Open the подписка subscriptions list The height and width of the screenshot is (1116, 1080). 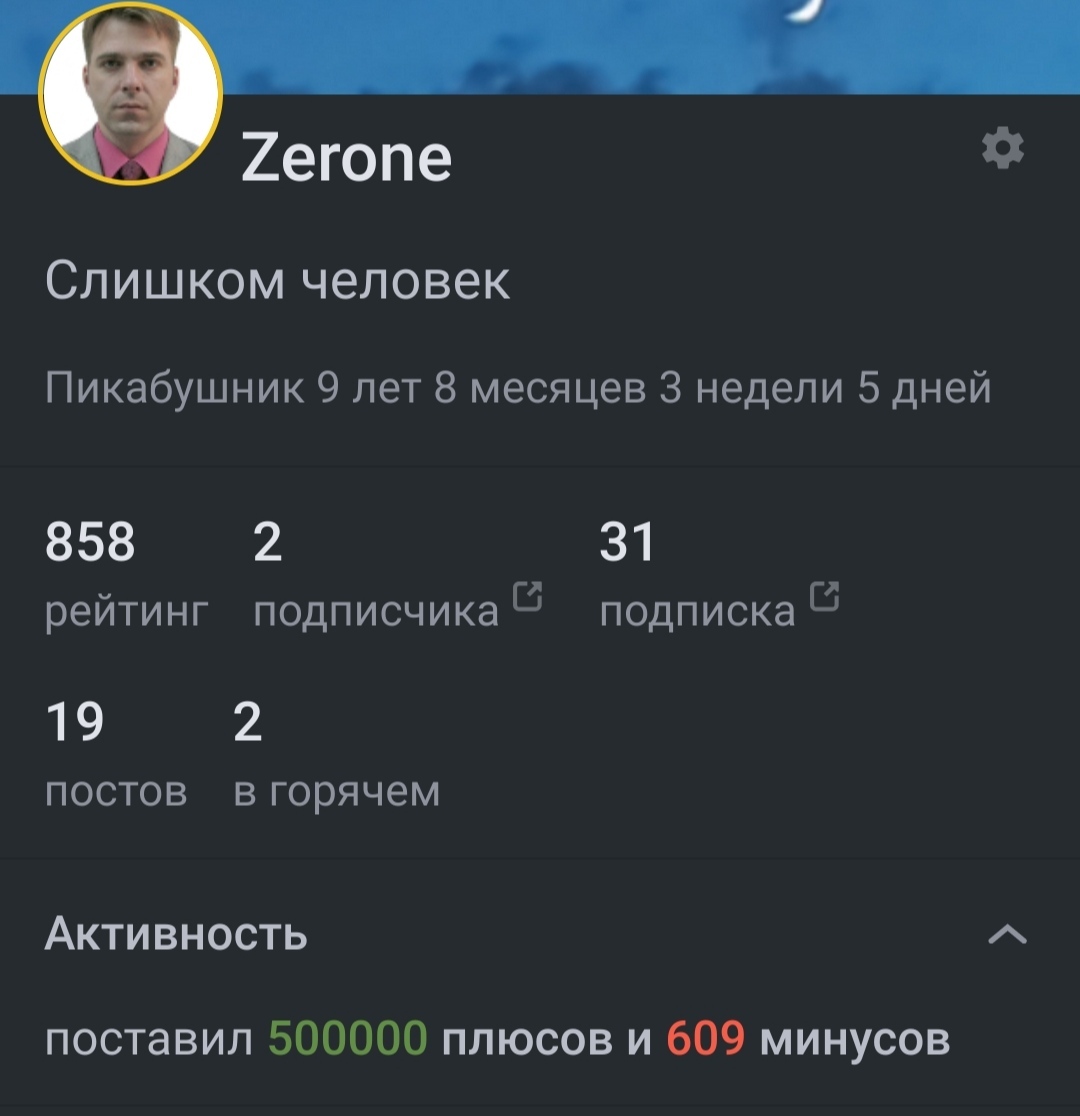(x=717, y=609)
